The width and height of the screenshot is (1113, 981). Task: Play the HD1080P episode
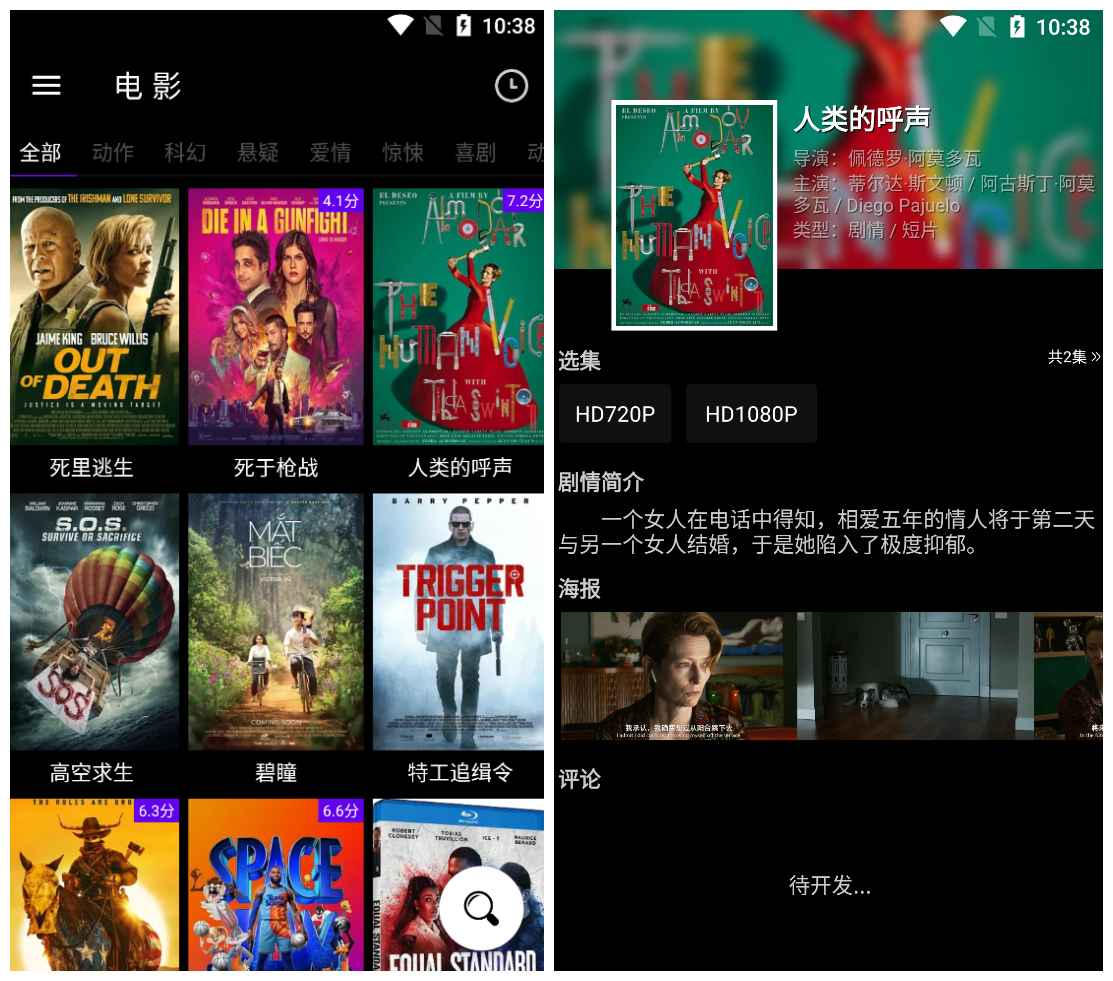[751, 414]
